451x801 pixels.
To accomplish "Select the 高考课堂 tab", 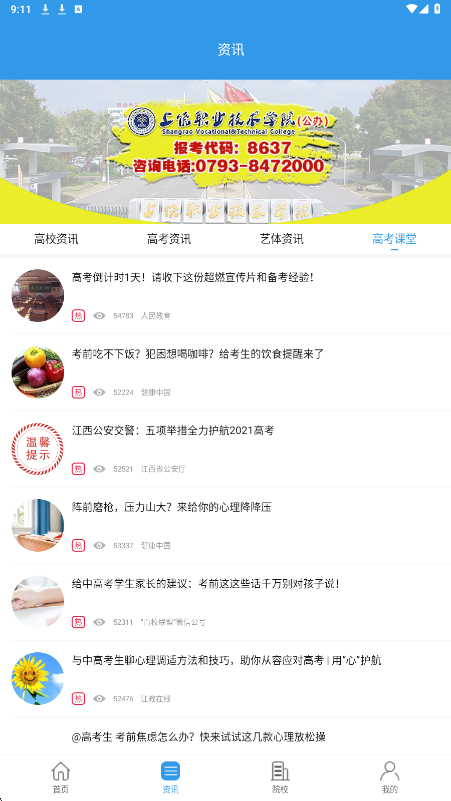I will point(394,239).
